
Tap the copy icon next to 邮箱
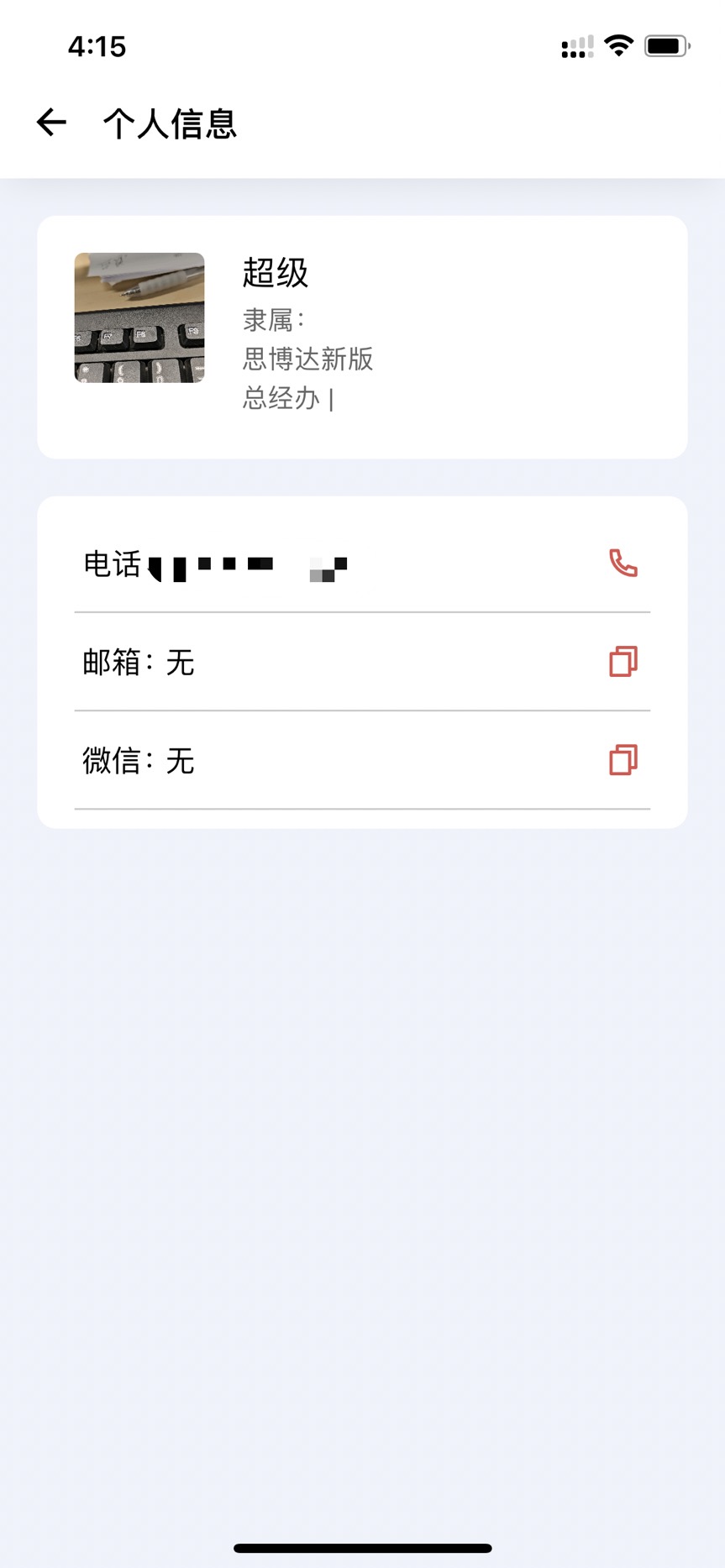click(622, 662)
